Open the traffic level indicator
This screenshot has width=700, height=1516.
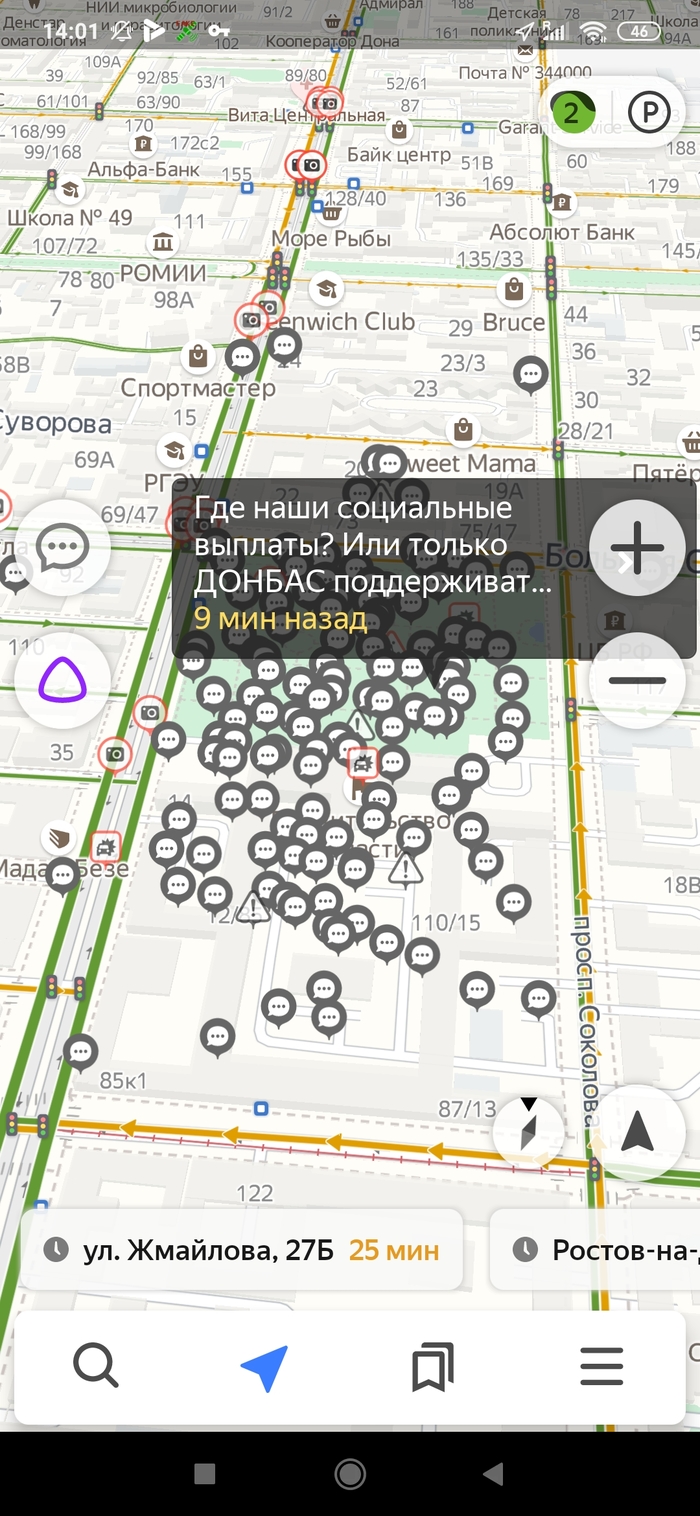click(572, 113)
